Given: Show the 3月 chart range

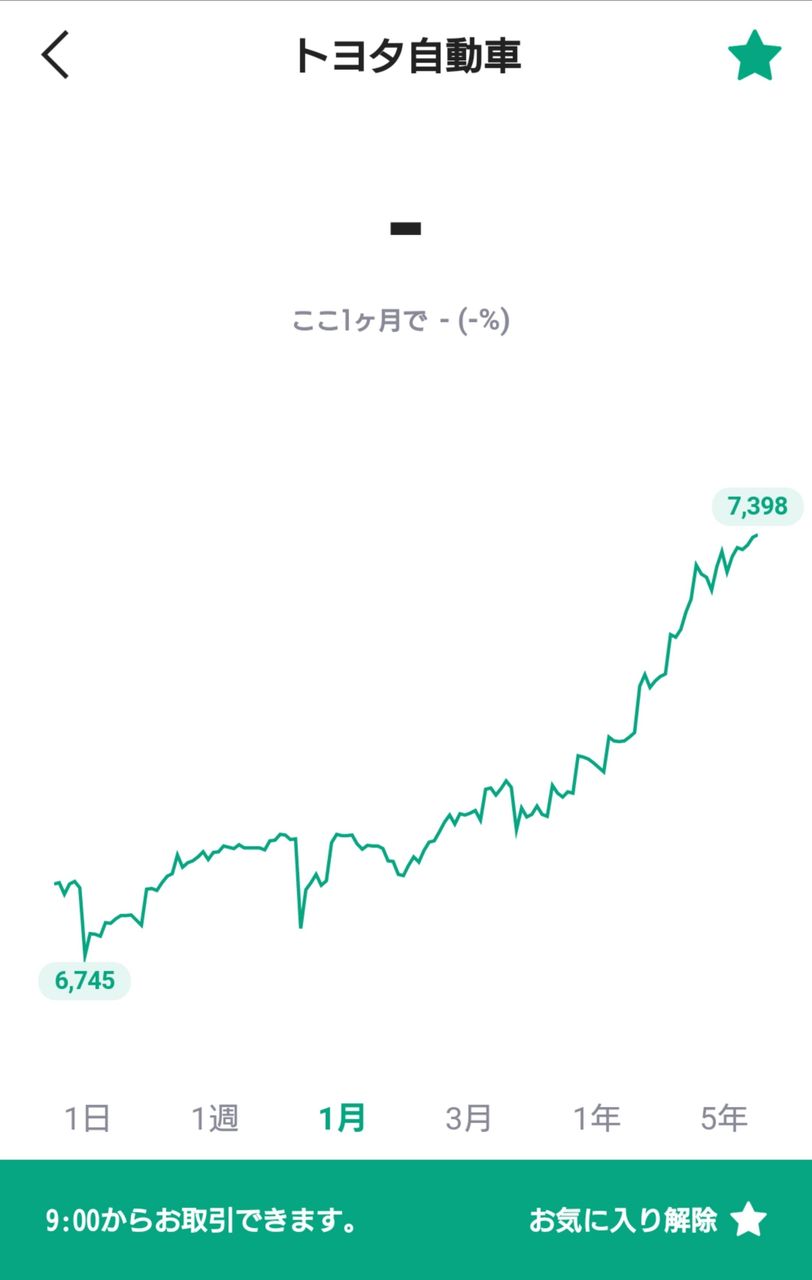Looking at the screenshot, I should click(x=469, y=1118).
